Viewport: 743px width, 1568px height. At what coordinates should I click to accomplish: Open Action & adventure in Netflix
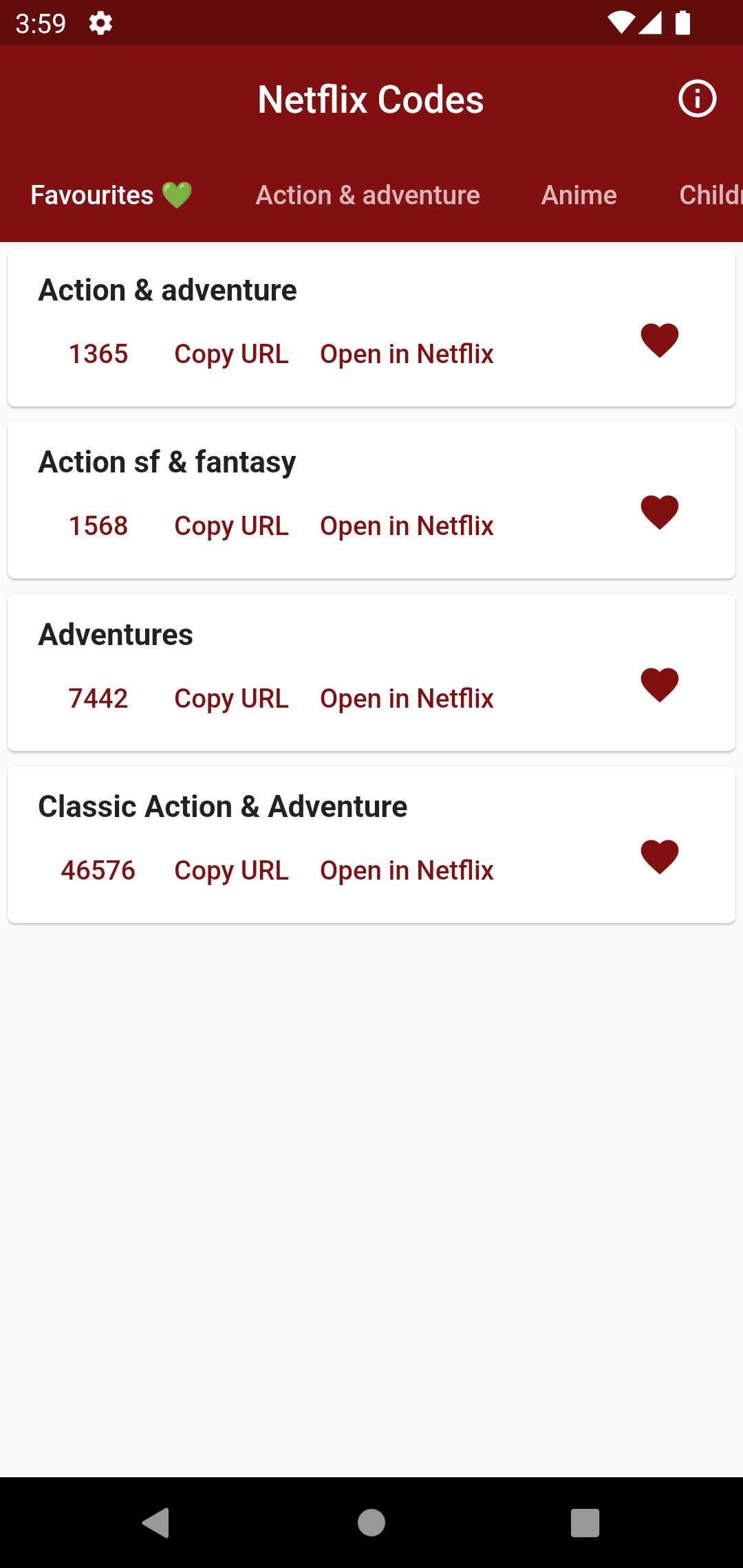pyautogui.click(x=407, y=354)
